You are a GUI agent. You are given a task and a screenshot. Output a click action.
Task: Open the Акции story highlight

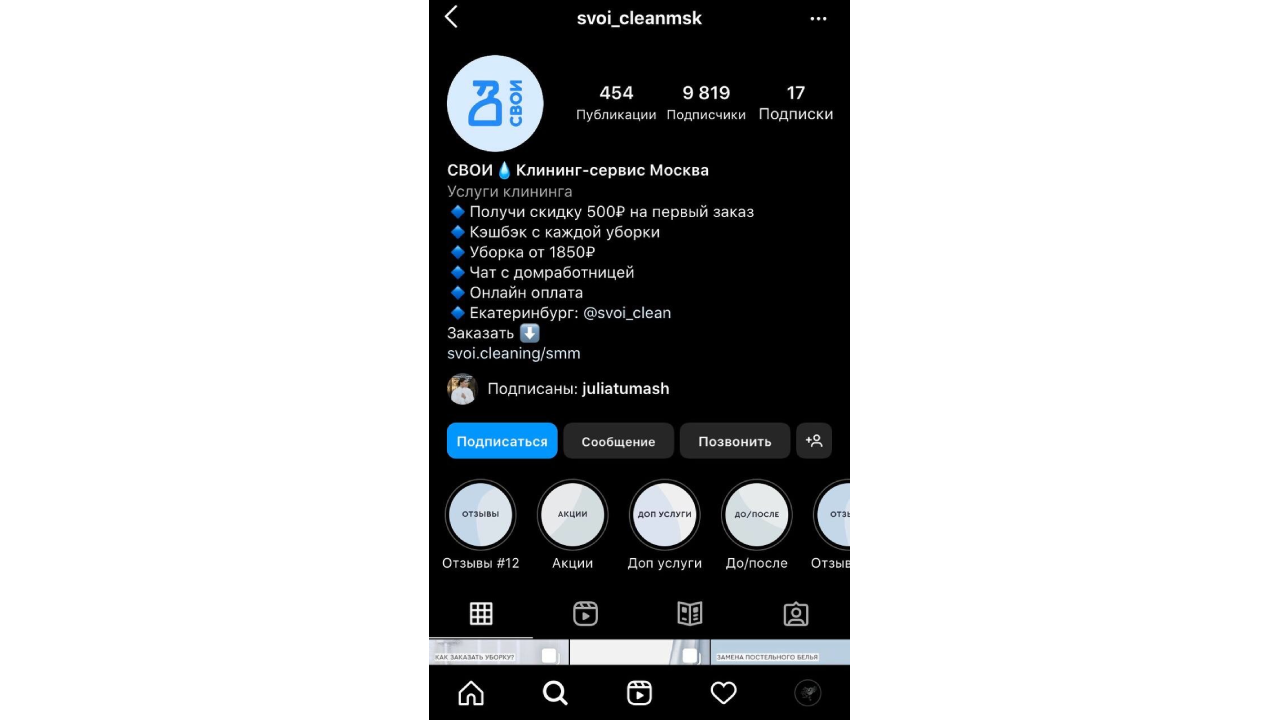572,515
